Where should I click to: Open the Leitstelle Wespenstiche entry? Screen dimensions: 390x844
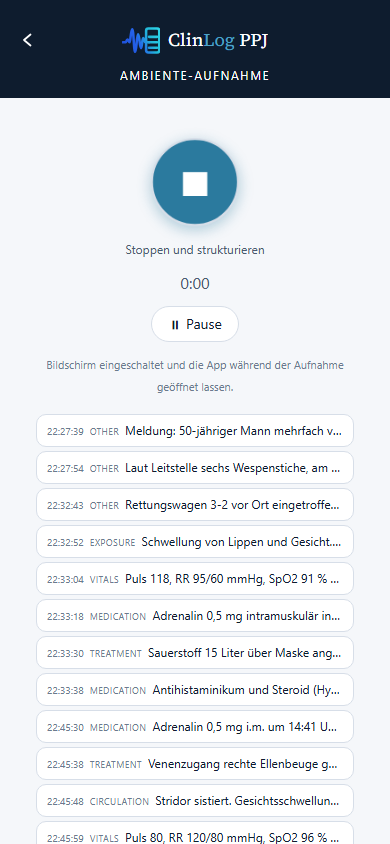click(195, 468)
